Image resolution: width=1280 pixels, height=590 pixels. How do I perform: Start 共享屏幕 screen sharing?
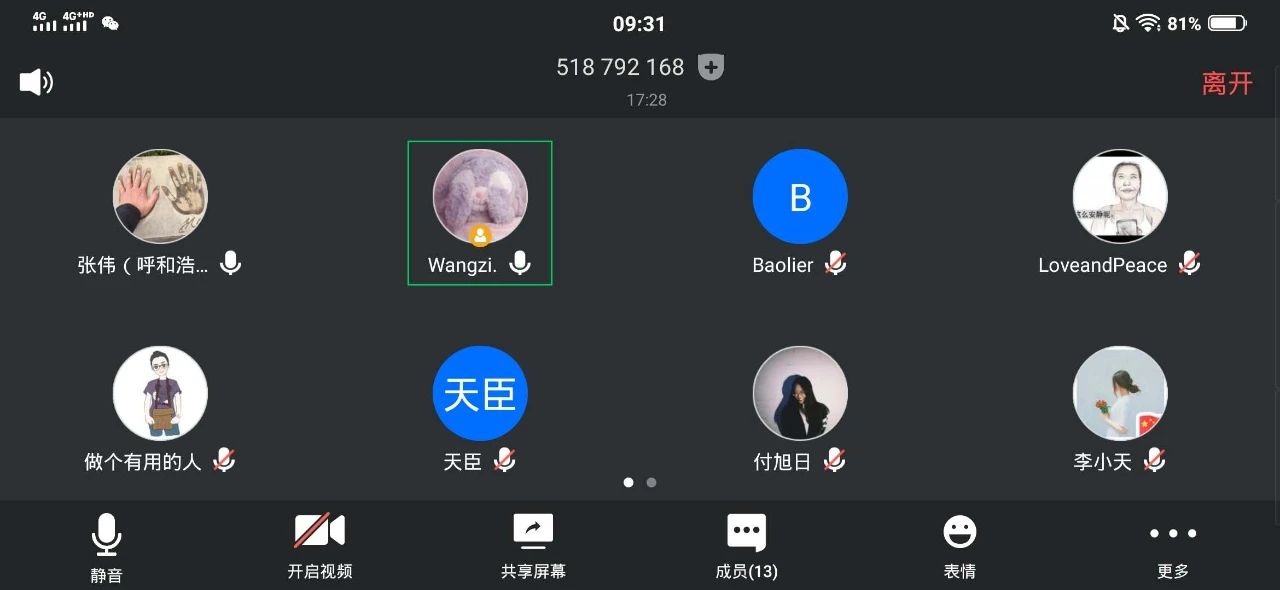(533, 546)
